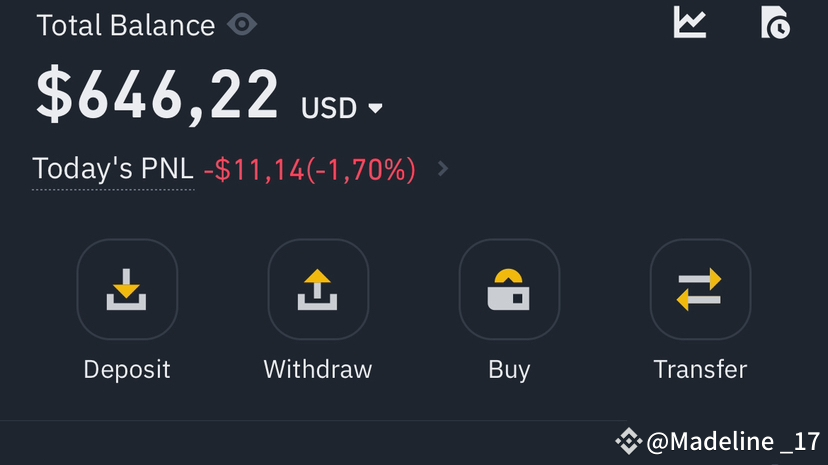Tap the Deposit button

tap(127, 290)
